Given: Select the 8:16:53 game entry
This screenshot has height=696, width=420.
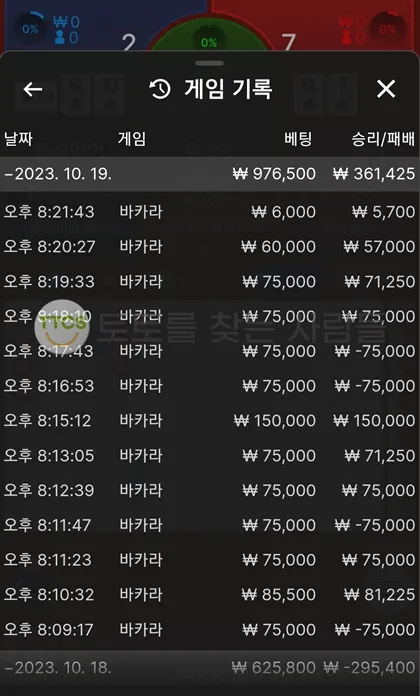Looking at the screenshot, I should (x=210, y=386).
